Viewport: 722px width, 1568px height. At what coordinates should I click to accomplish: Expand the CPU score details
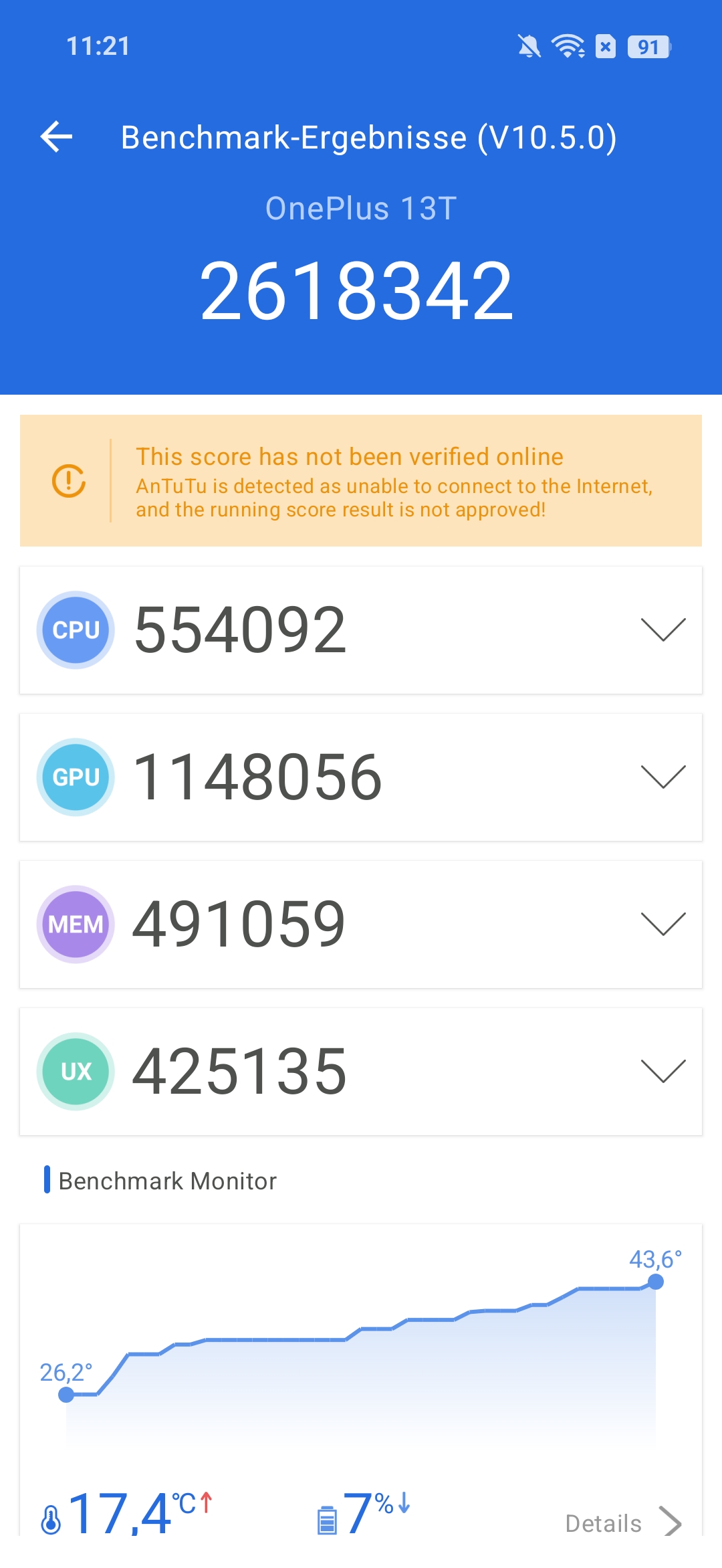pos(361,630)
